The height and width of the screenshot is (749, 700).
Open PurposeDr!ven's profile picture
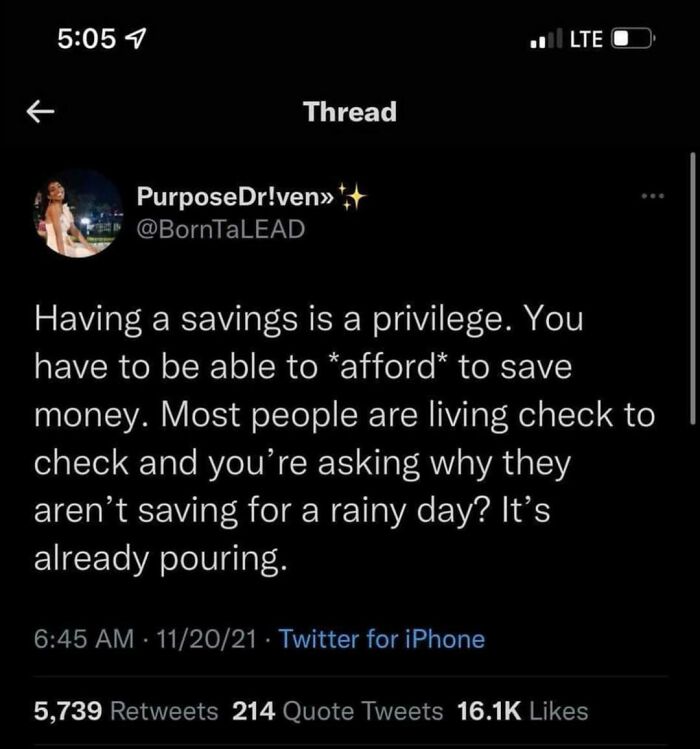[78, 213]
